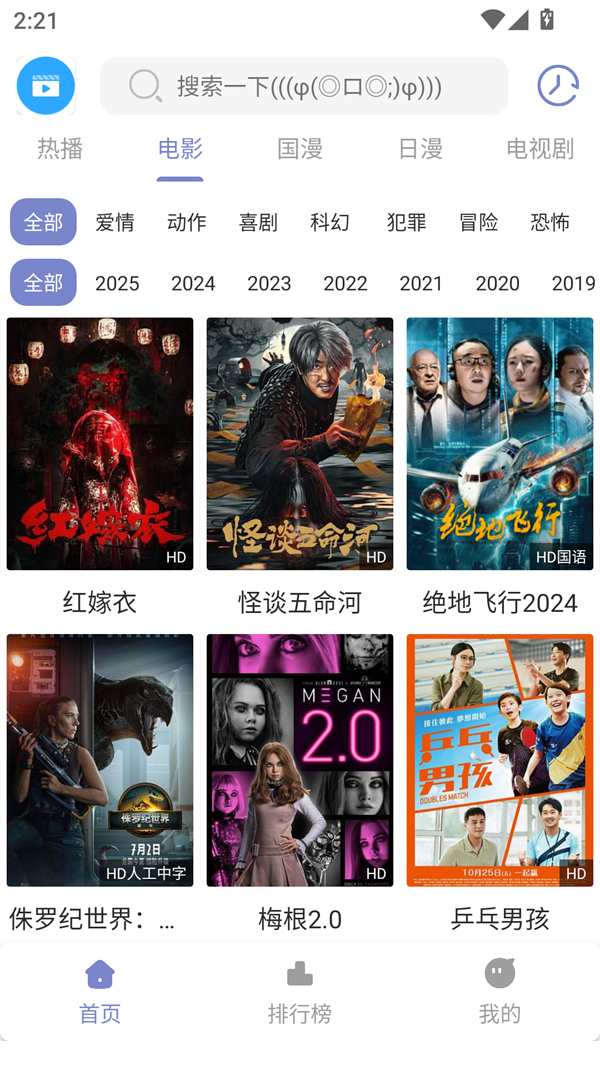
Task: Open the 日漫 tab
Action: (420, 148)
